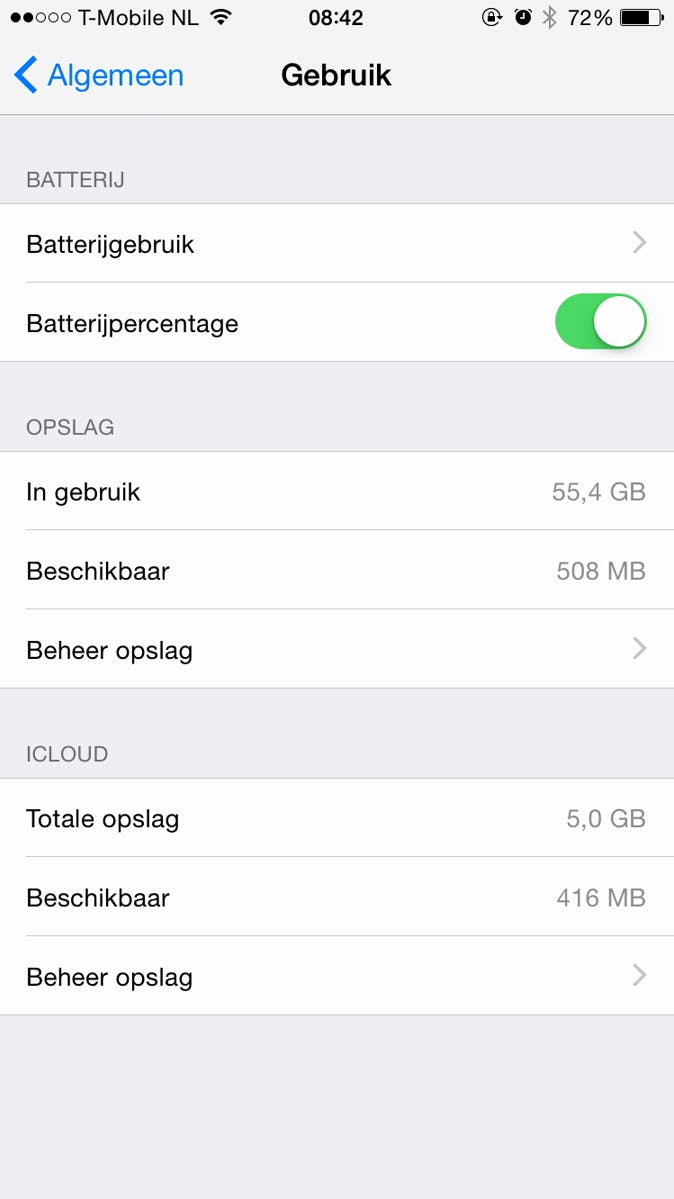
Task: Open Batterijgebruik details
Action: click(x=336, y=244)
